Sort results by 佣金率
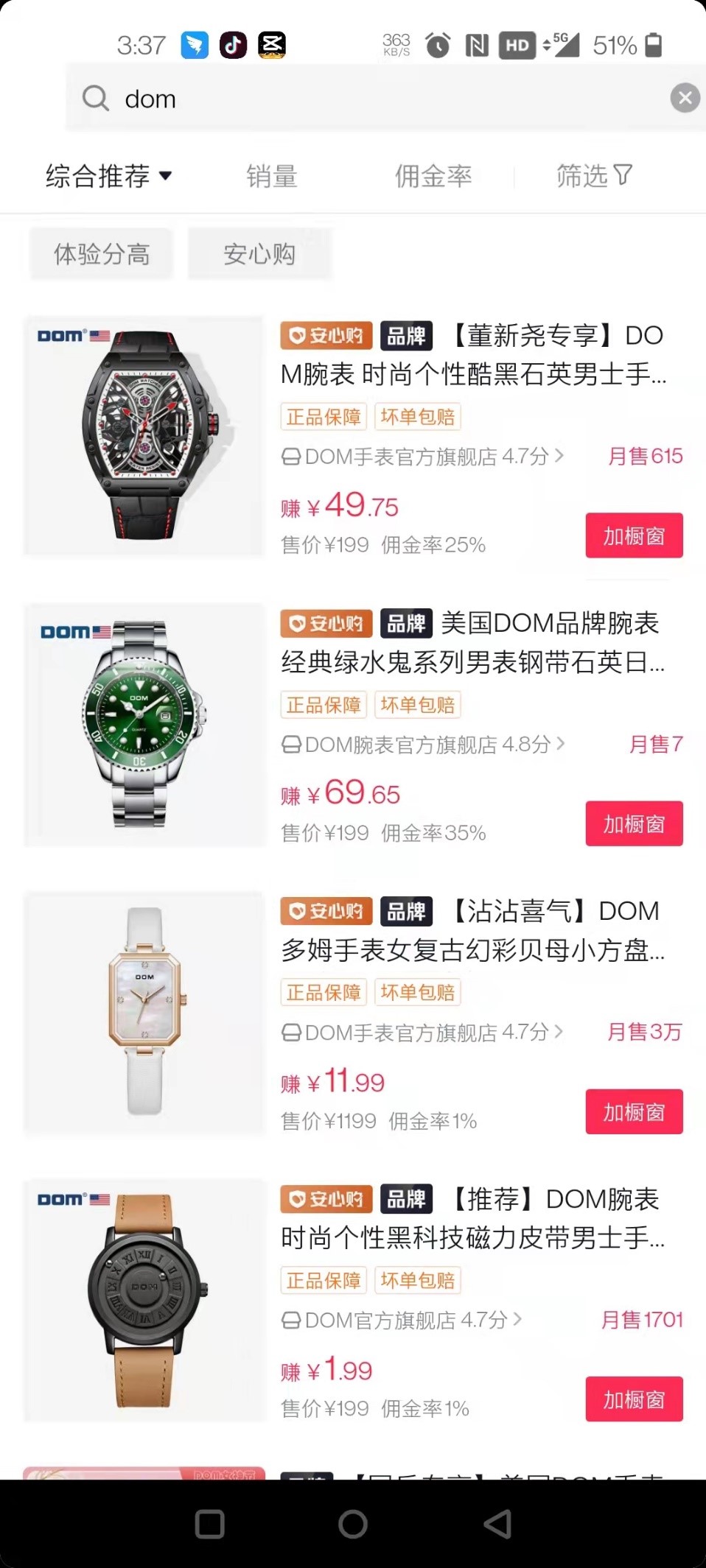The height and width of the screenshot is (1568, 706). (x=433, y=177)
